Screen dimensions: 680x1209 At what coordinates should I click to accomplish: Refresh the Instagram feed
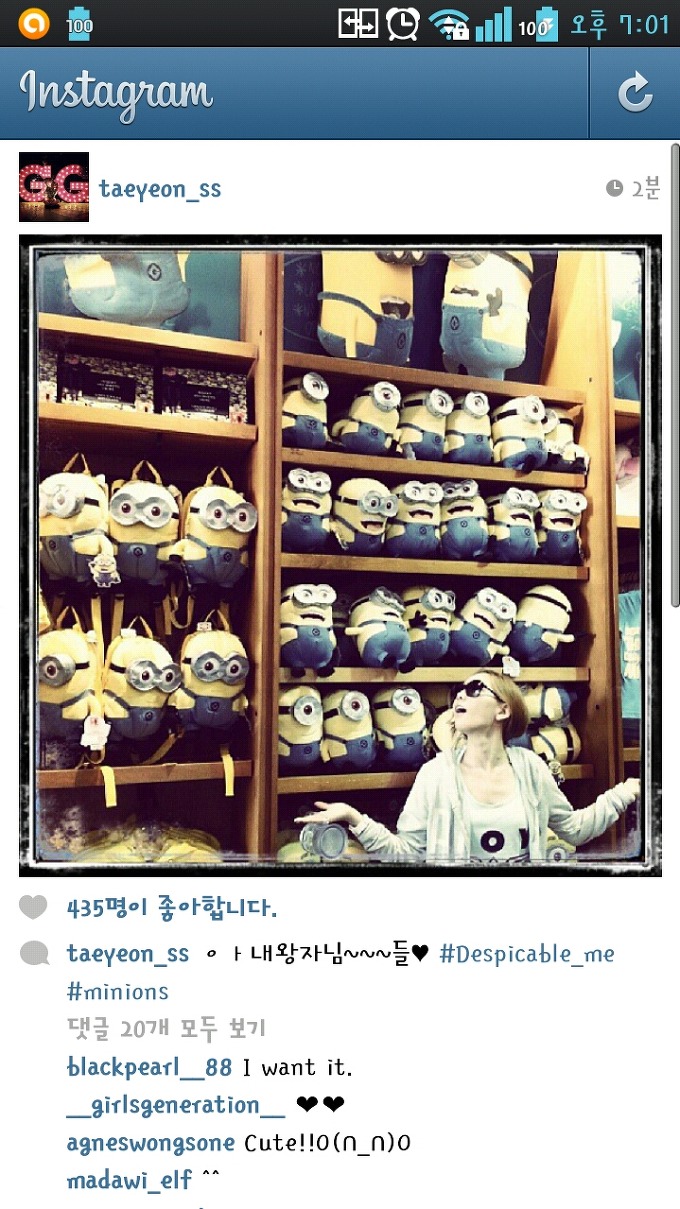pyautogui.click(x=634, y=93)
